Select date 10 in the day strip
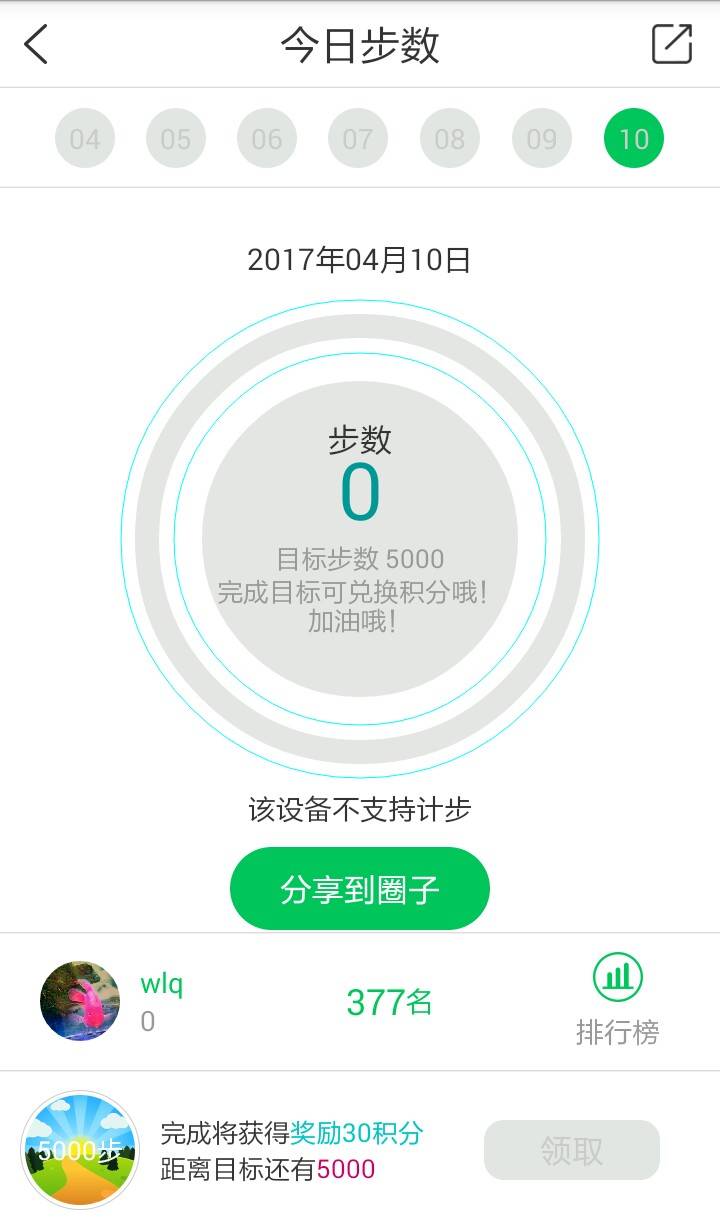 634,139
